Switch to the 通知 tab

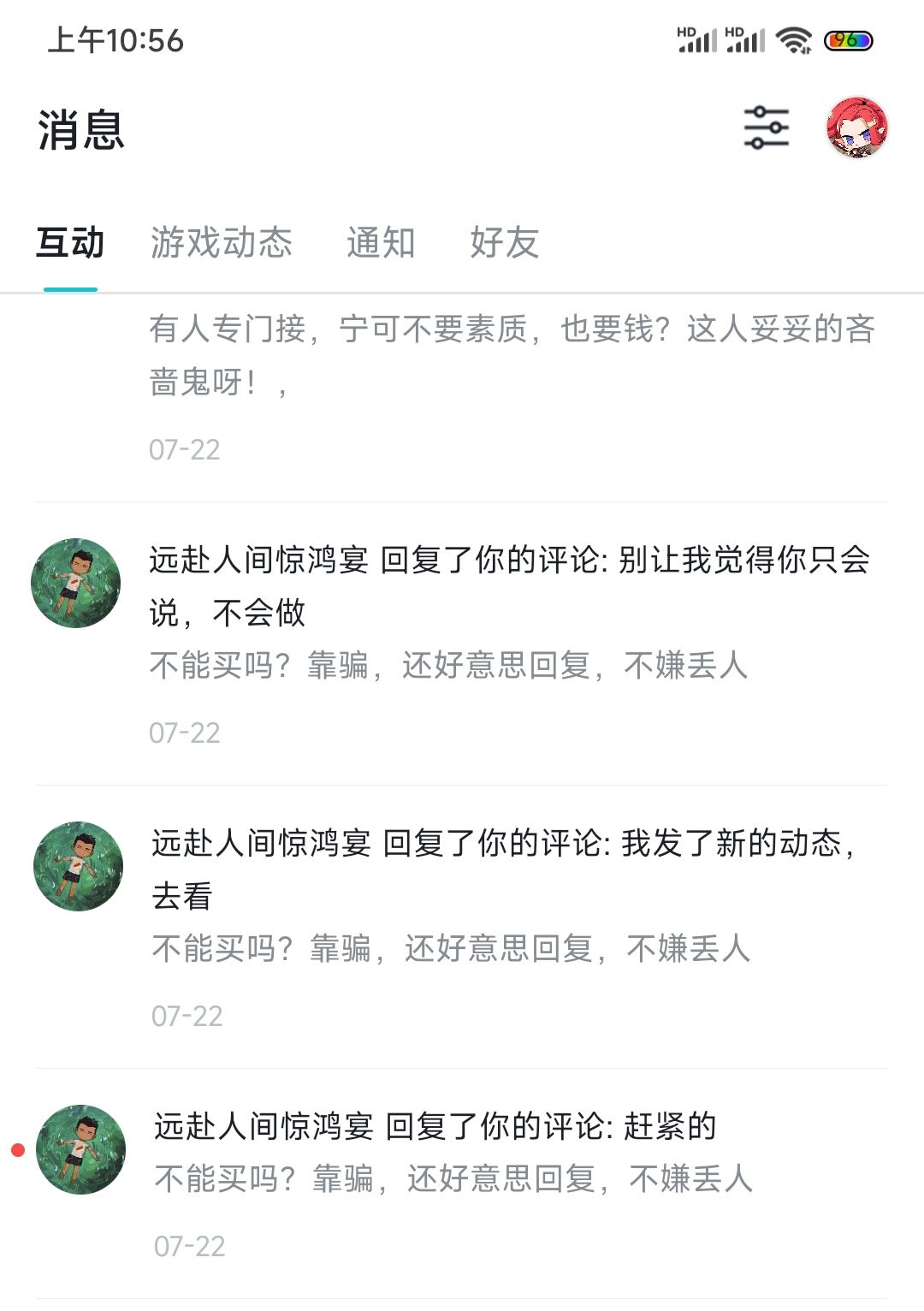pyautogui.click(x=381, y=243)
